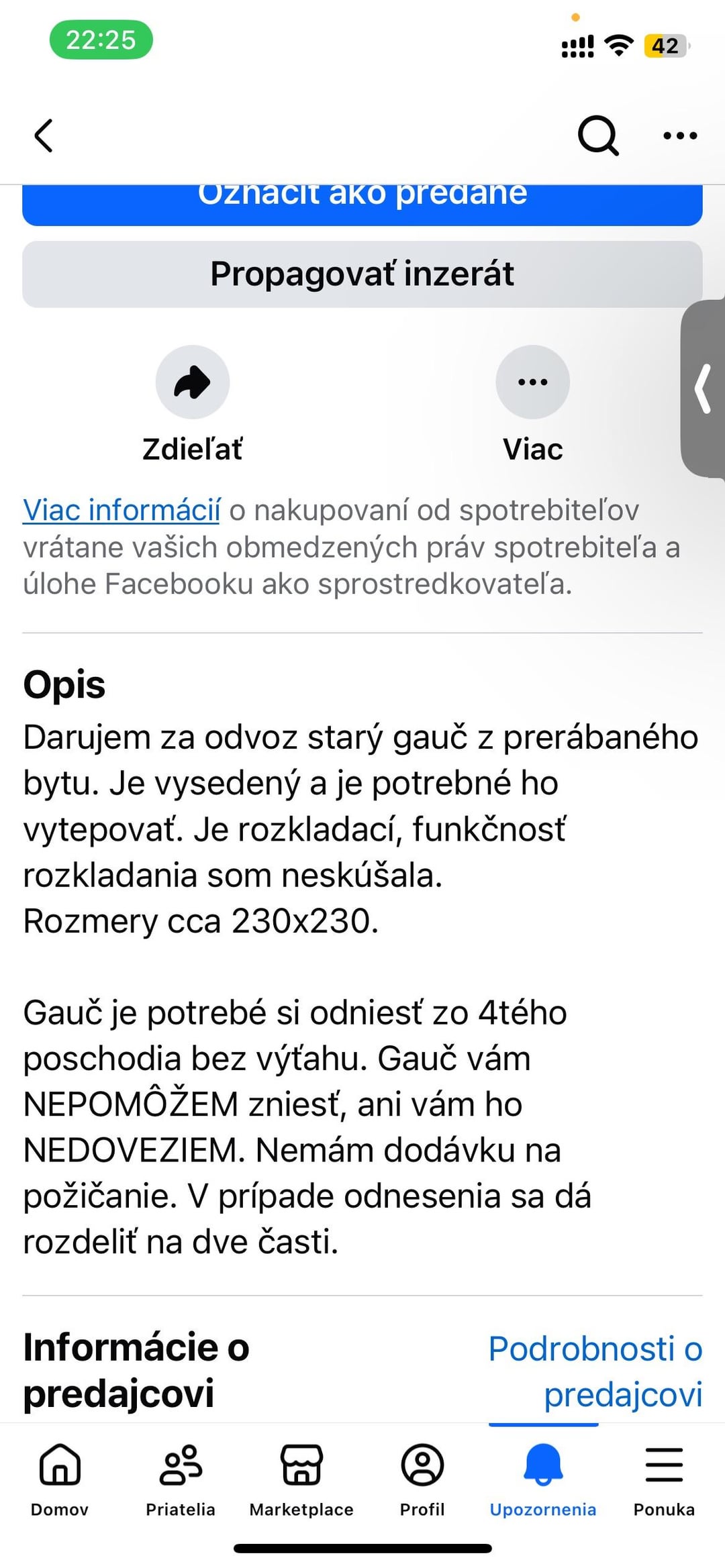Screen dimensions: 725x1568
Task: Switch to the Profil tab
Action: tap(422, 1480)
